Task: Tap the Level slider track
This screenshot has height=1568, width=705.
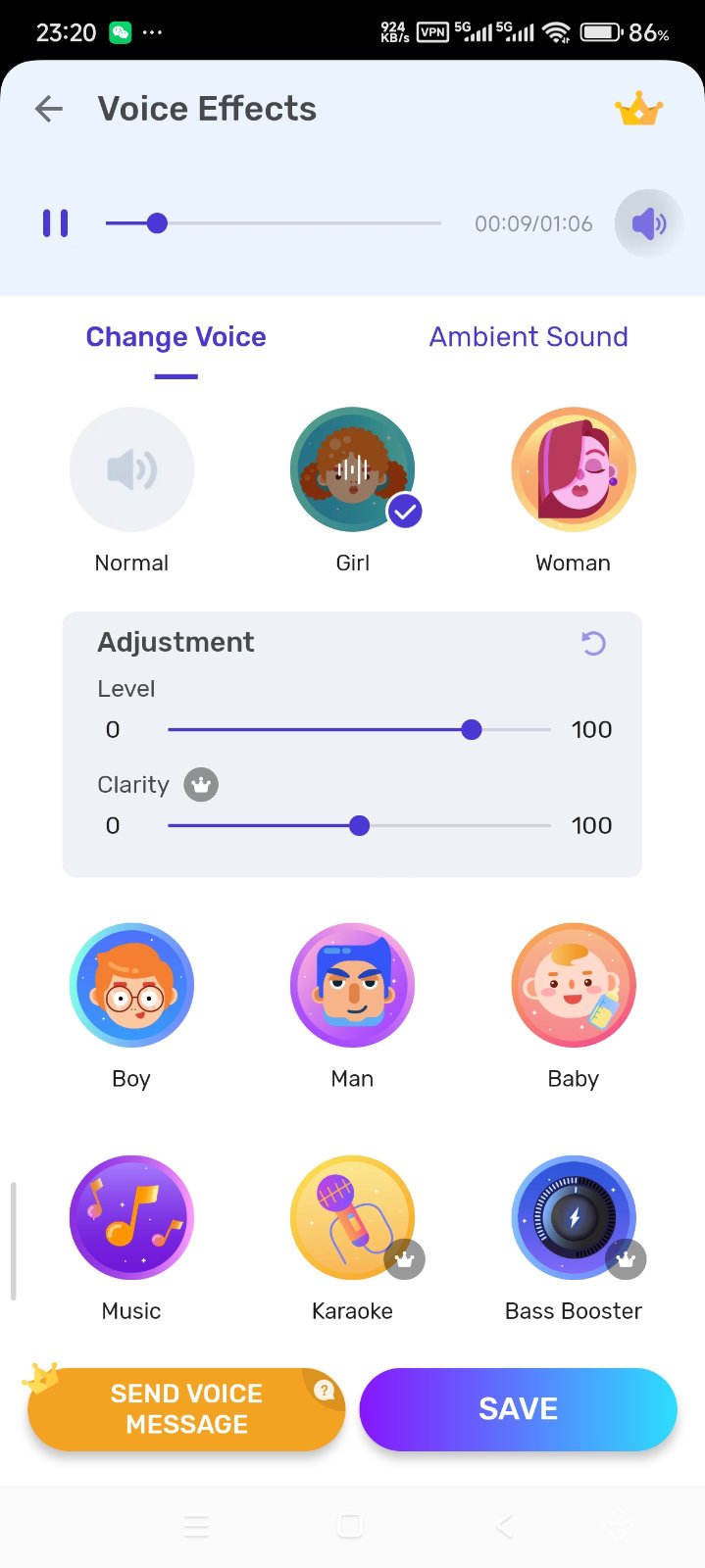Action: (359, 730)
